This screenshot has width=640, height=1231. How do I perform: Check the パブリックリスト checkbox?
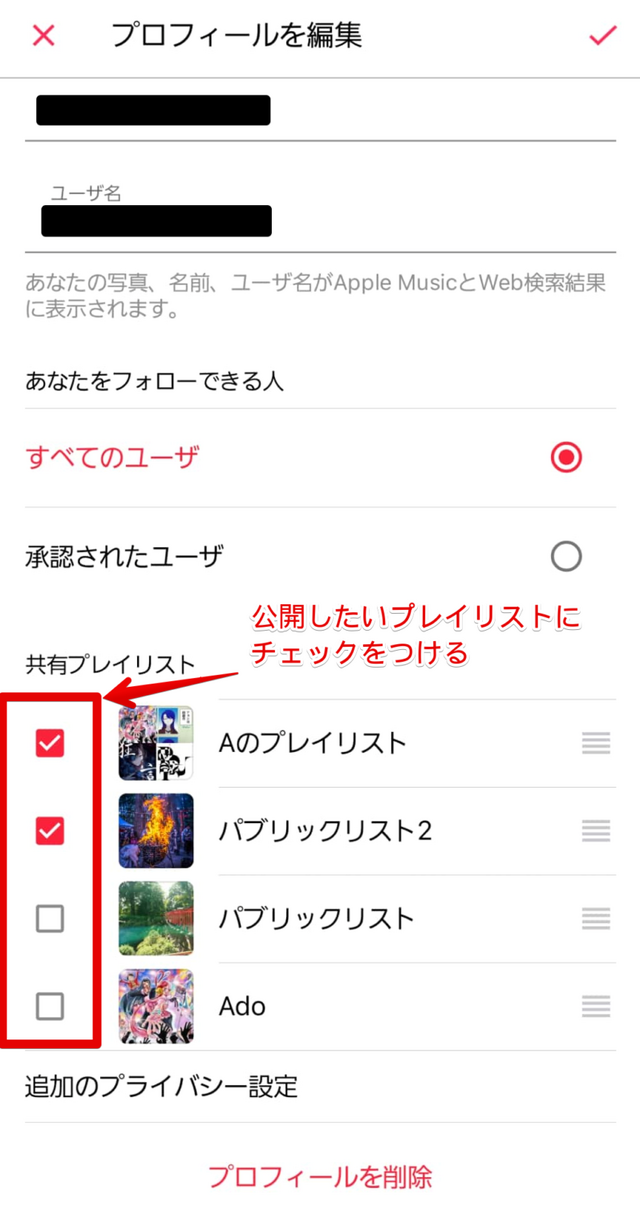[50, 918]
